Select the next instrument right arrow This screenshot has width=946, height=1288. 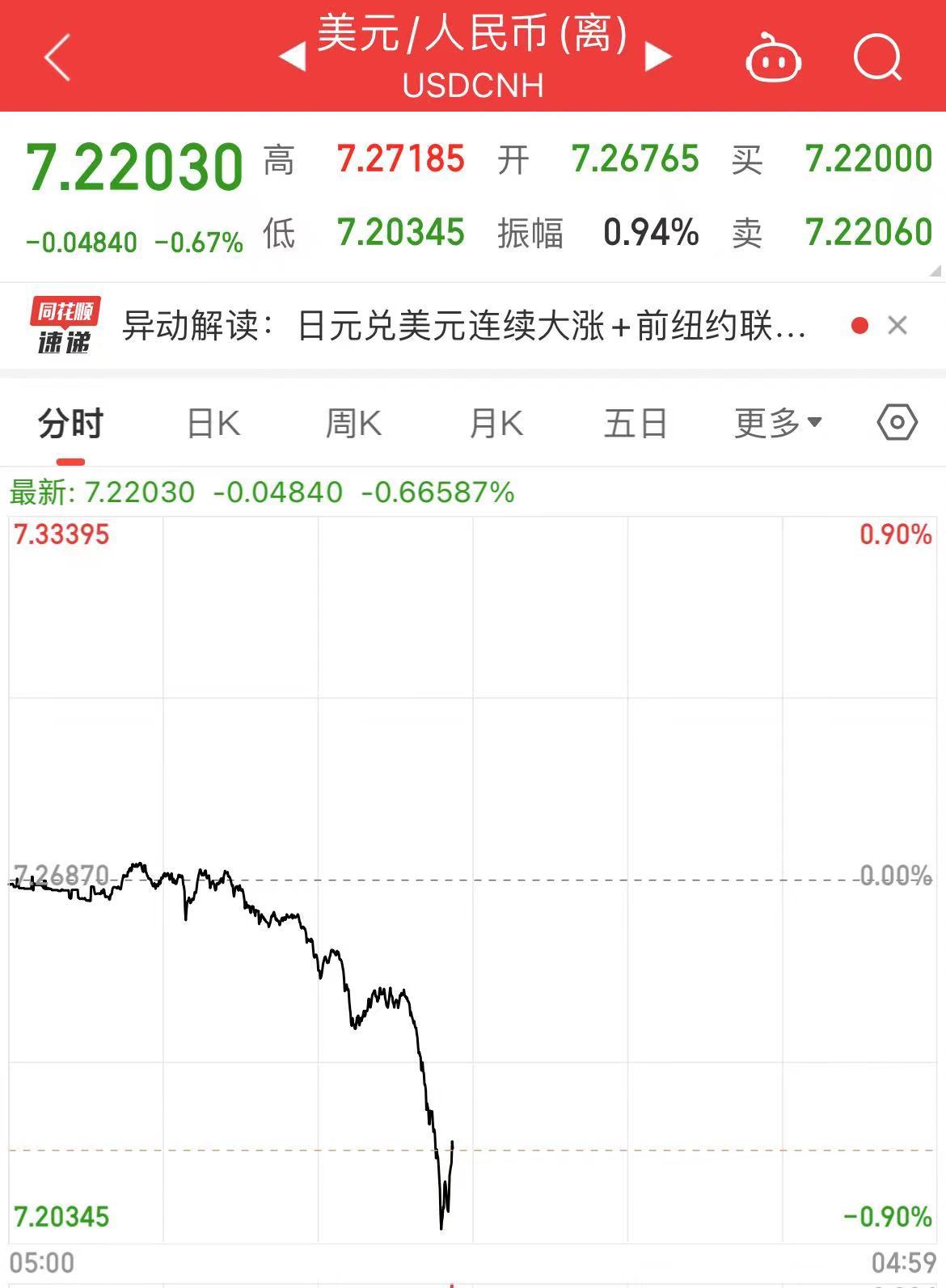(659, 55)
